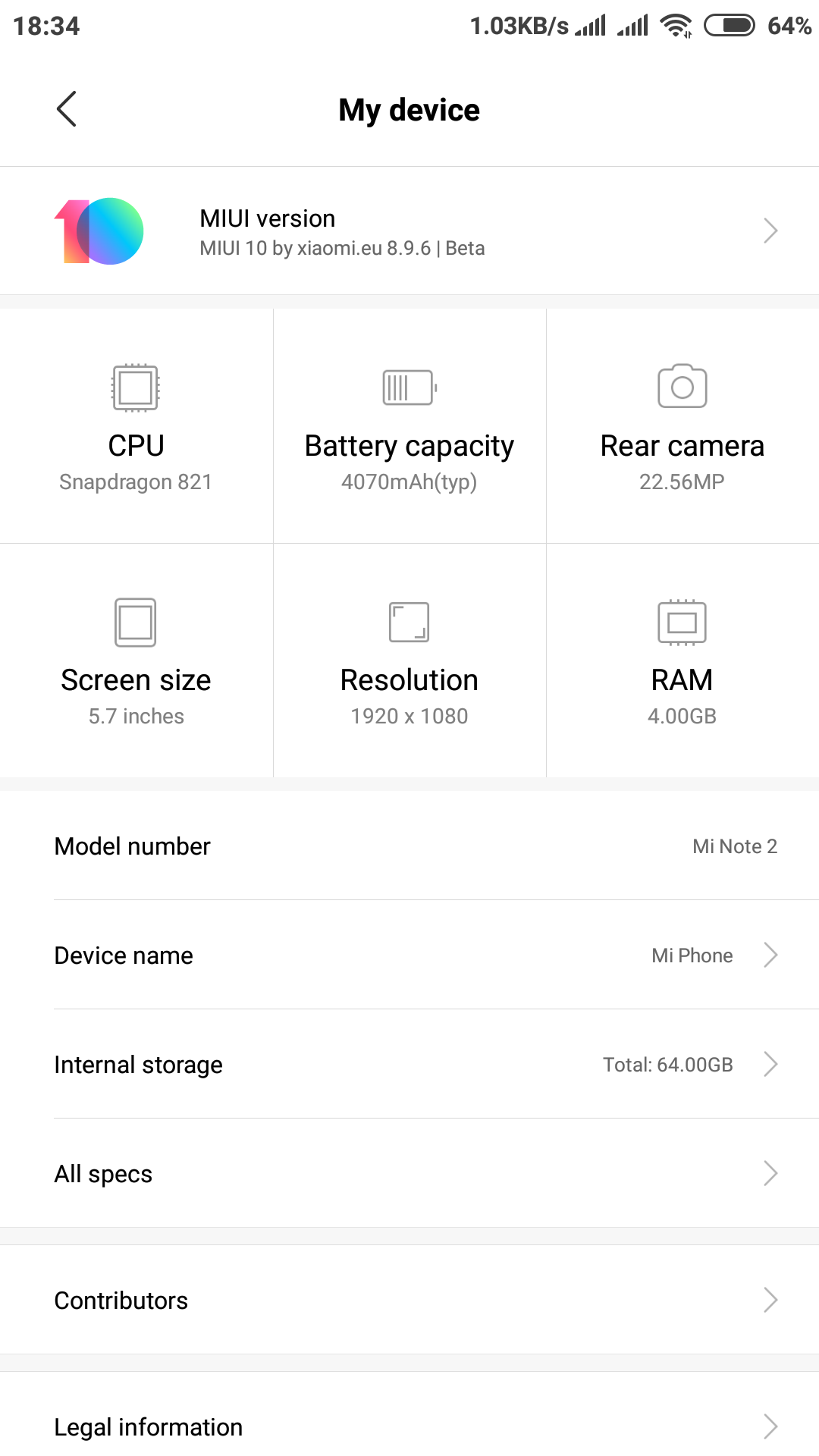819x1456 pixels.
Task: Tap the CPU Snapdragon 821 tile
Action: [x=136, y=426]
